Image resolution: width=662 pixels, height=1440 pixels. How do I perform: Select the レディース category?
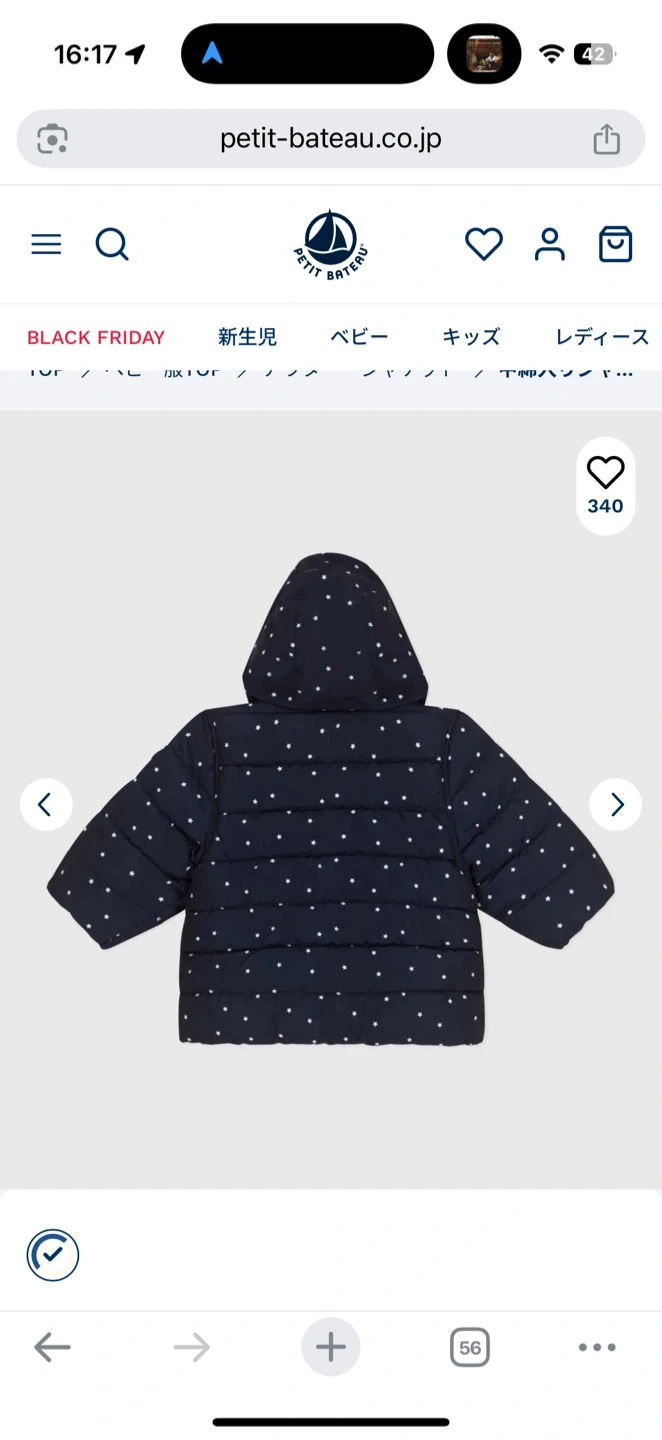pos(602,338)
